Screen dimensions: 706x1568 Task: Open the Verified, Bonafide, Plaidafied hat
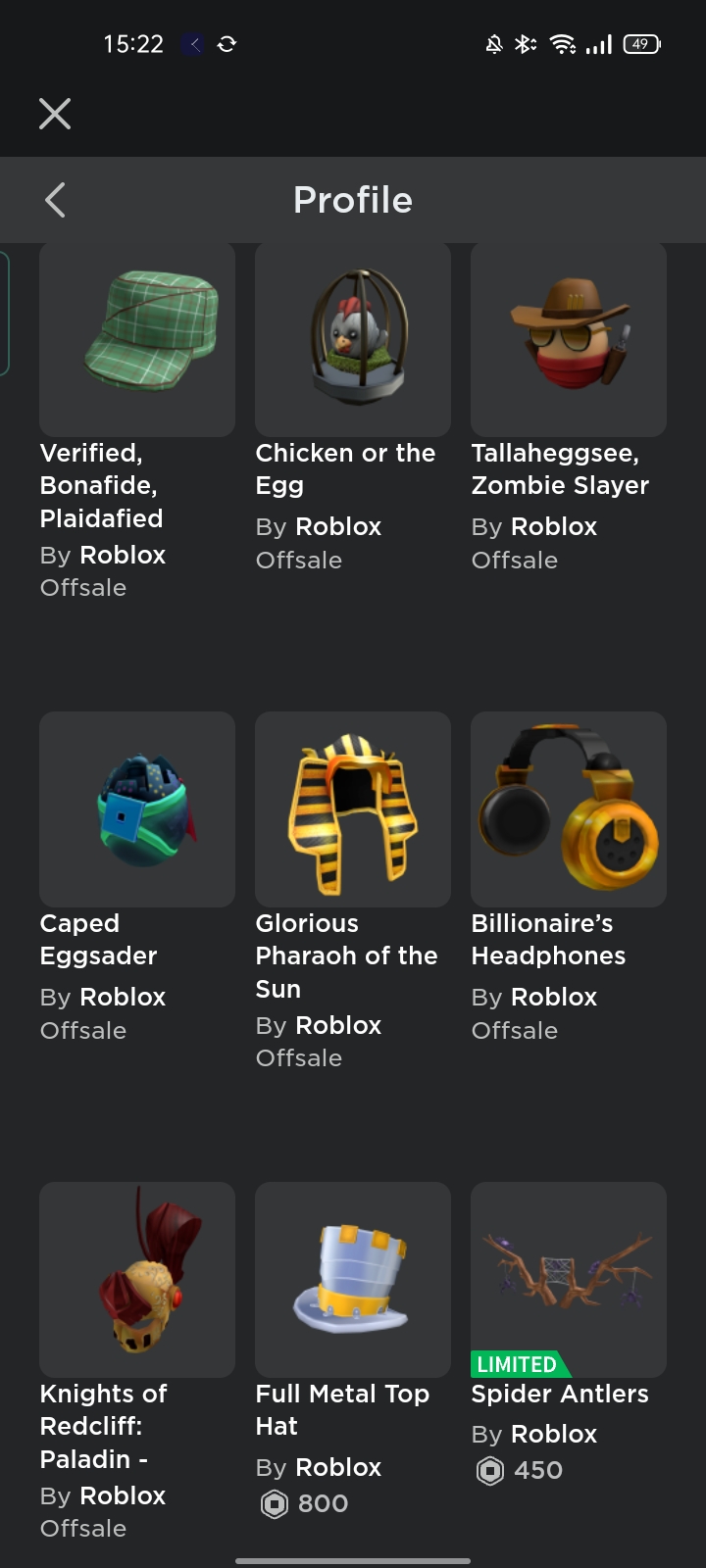137,339
